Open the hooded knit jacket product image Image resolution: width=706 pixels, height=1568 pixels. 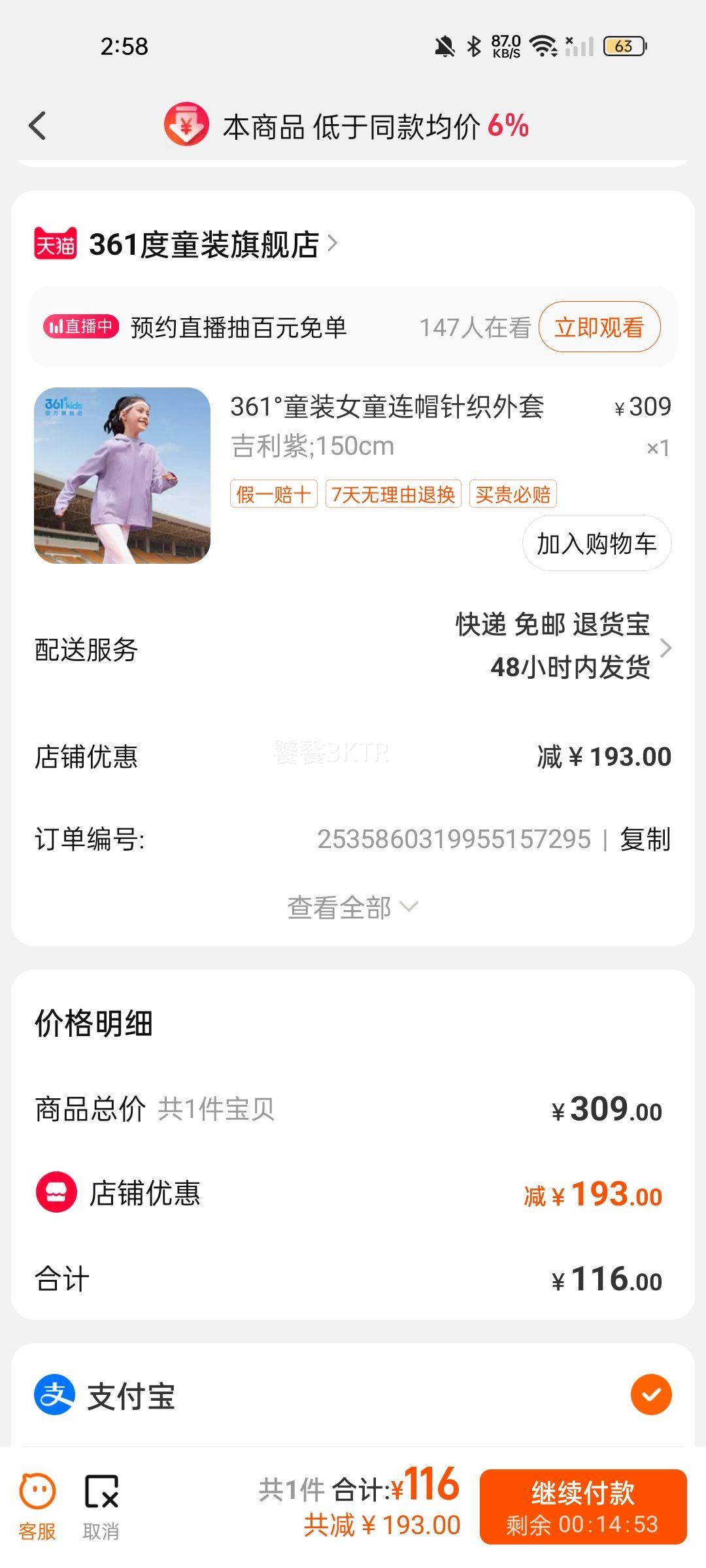click(x=122, y=475)
